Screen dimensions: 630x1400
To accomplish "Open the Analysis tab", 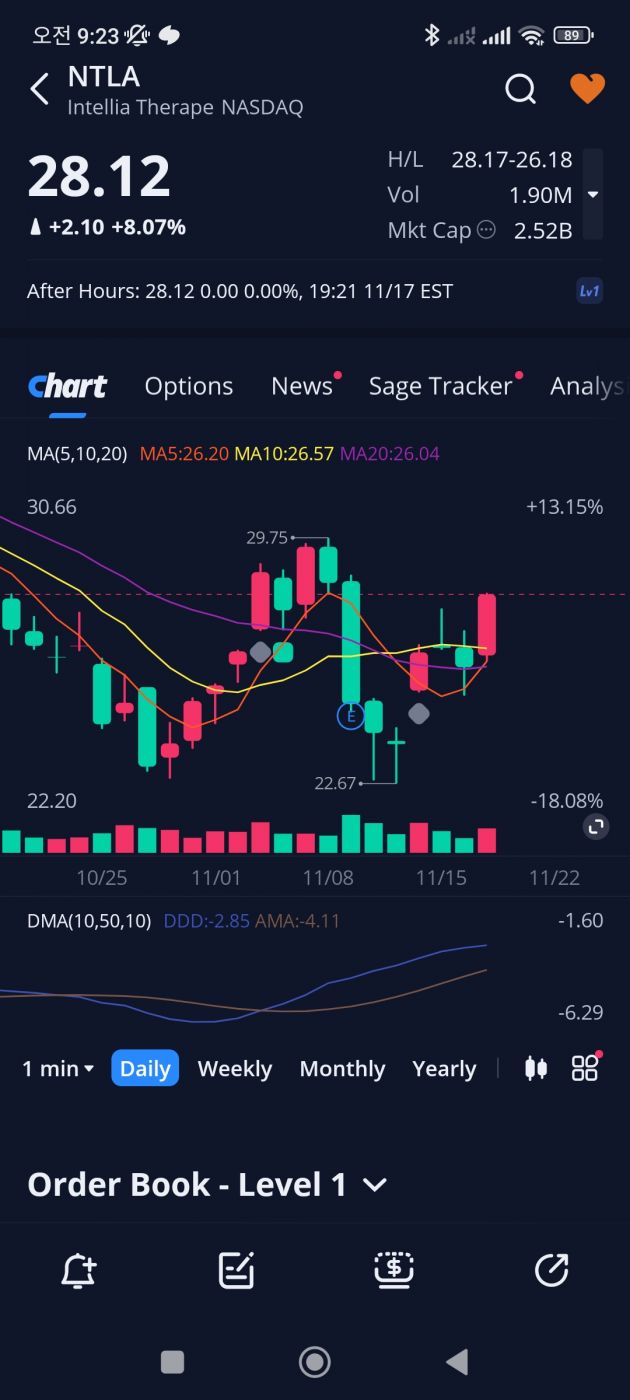I will (586, 386).
